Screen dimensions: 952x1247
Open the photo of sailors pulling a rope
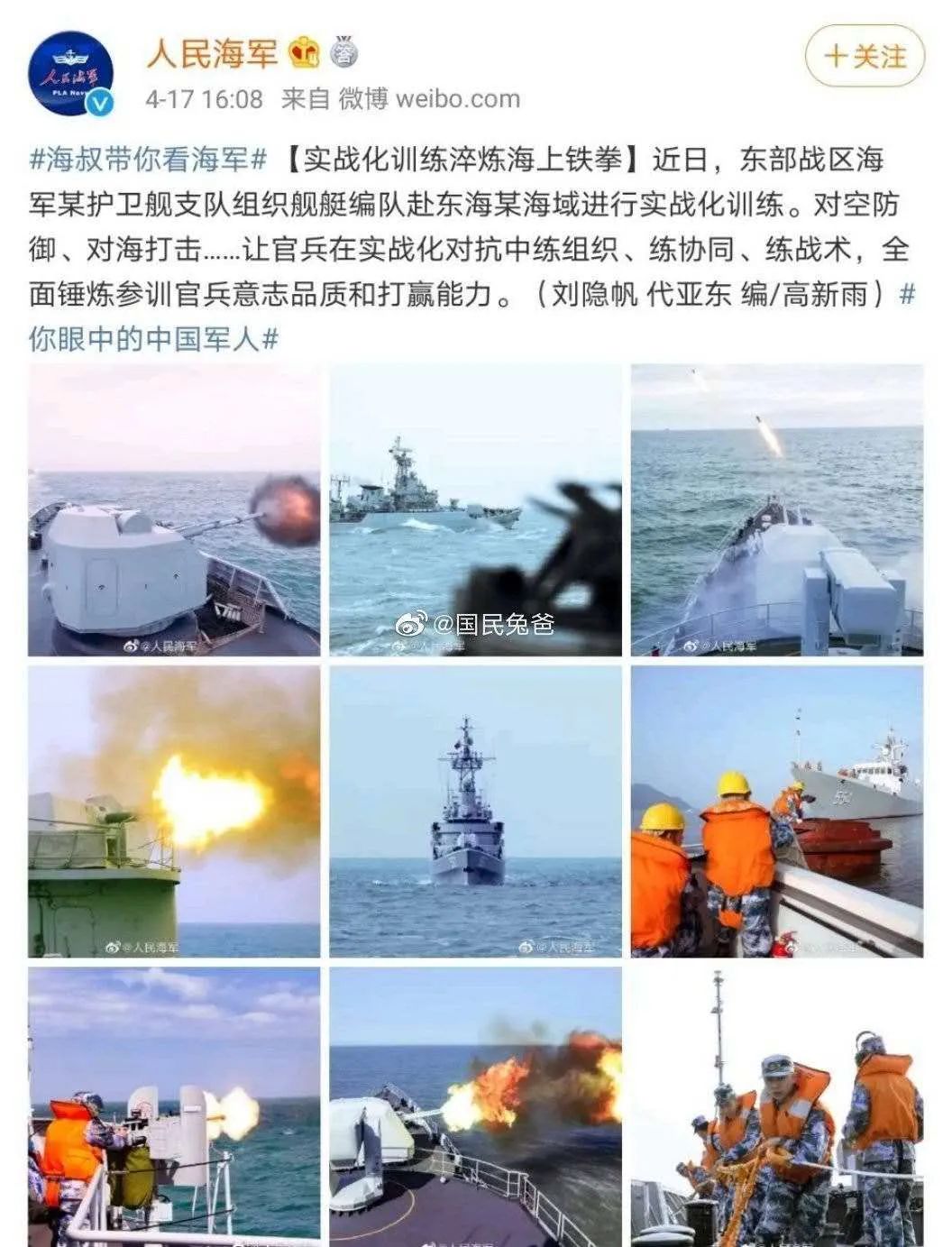pyautogui.click(x=776, y=1107)
